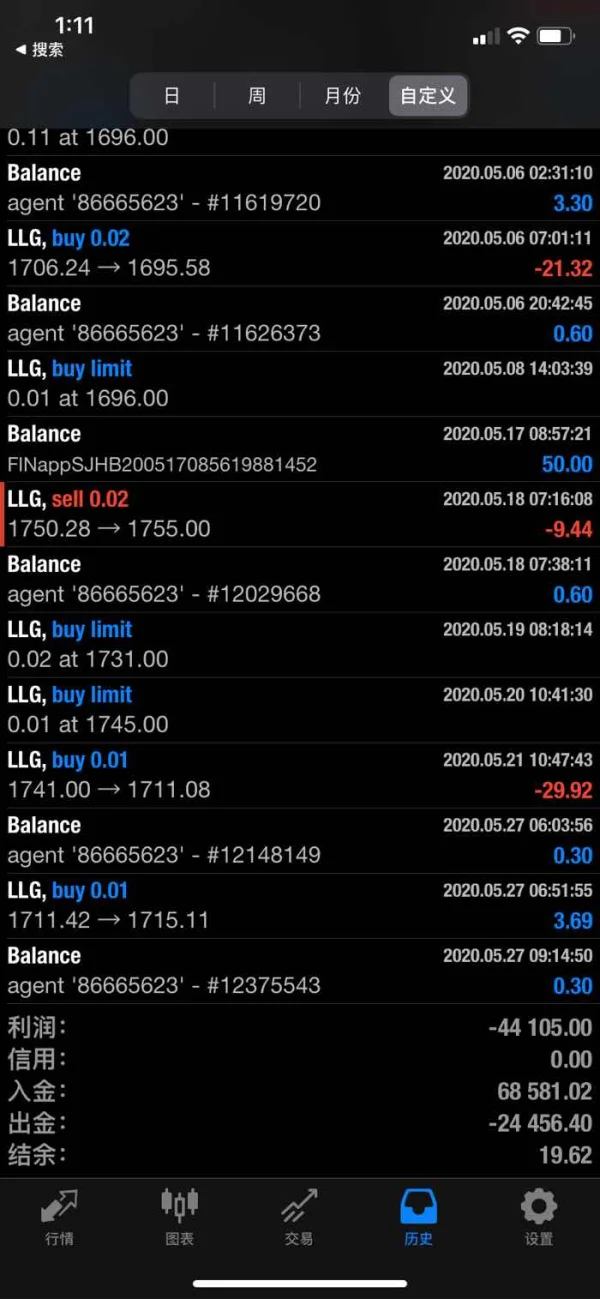Choose the 月份 period filter

[343, 96]
